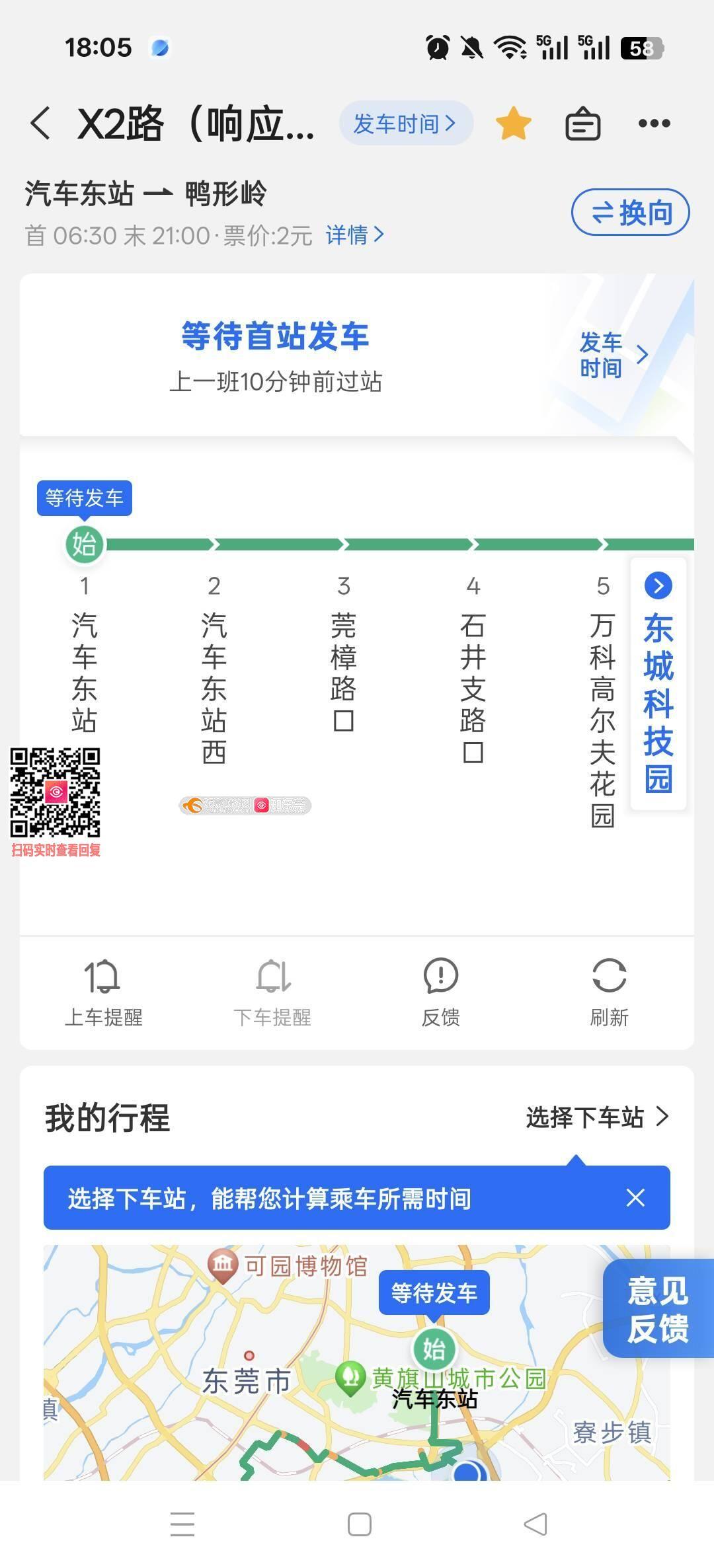
Task: Toggle the favorite star for X2路
Action: pyautogui.click(x=513, y=124)
